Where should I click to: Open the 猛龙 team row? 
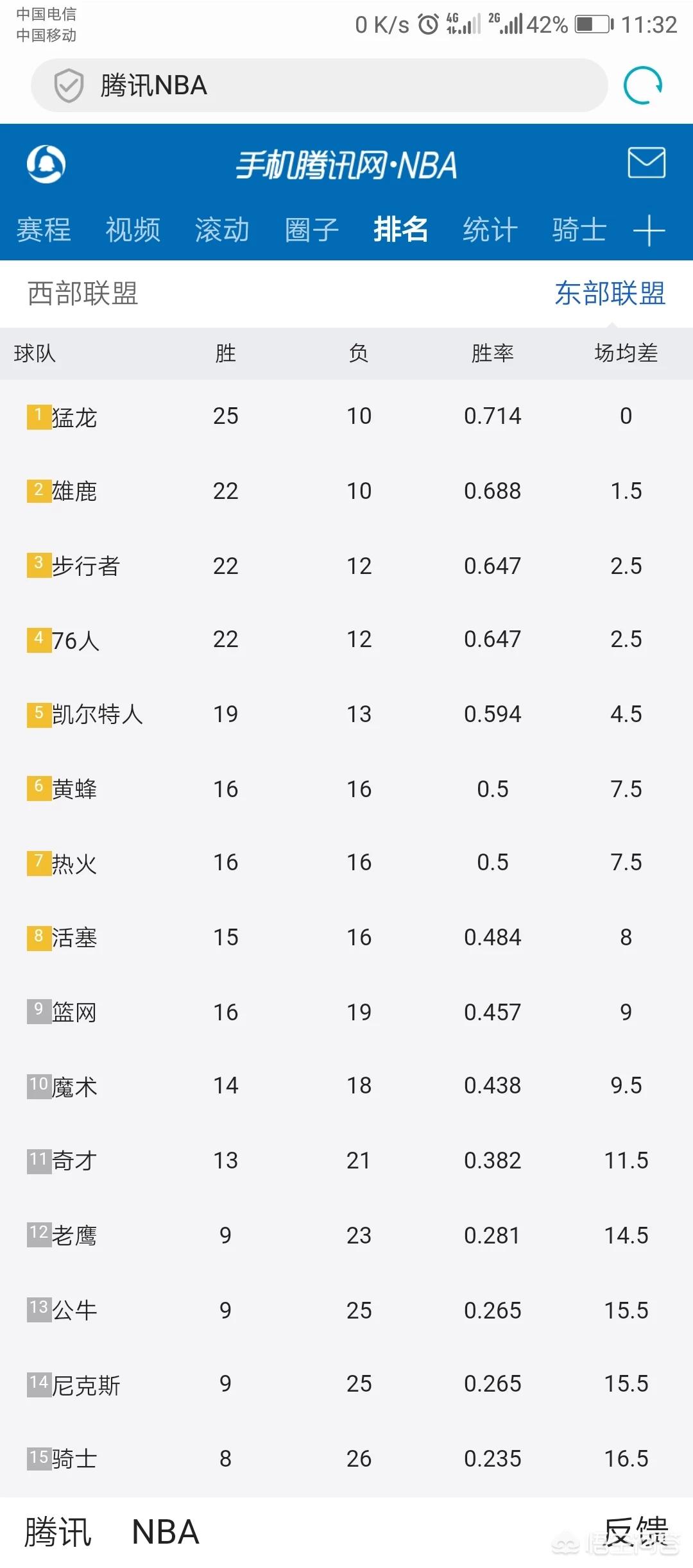[x=346, y=416]
